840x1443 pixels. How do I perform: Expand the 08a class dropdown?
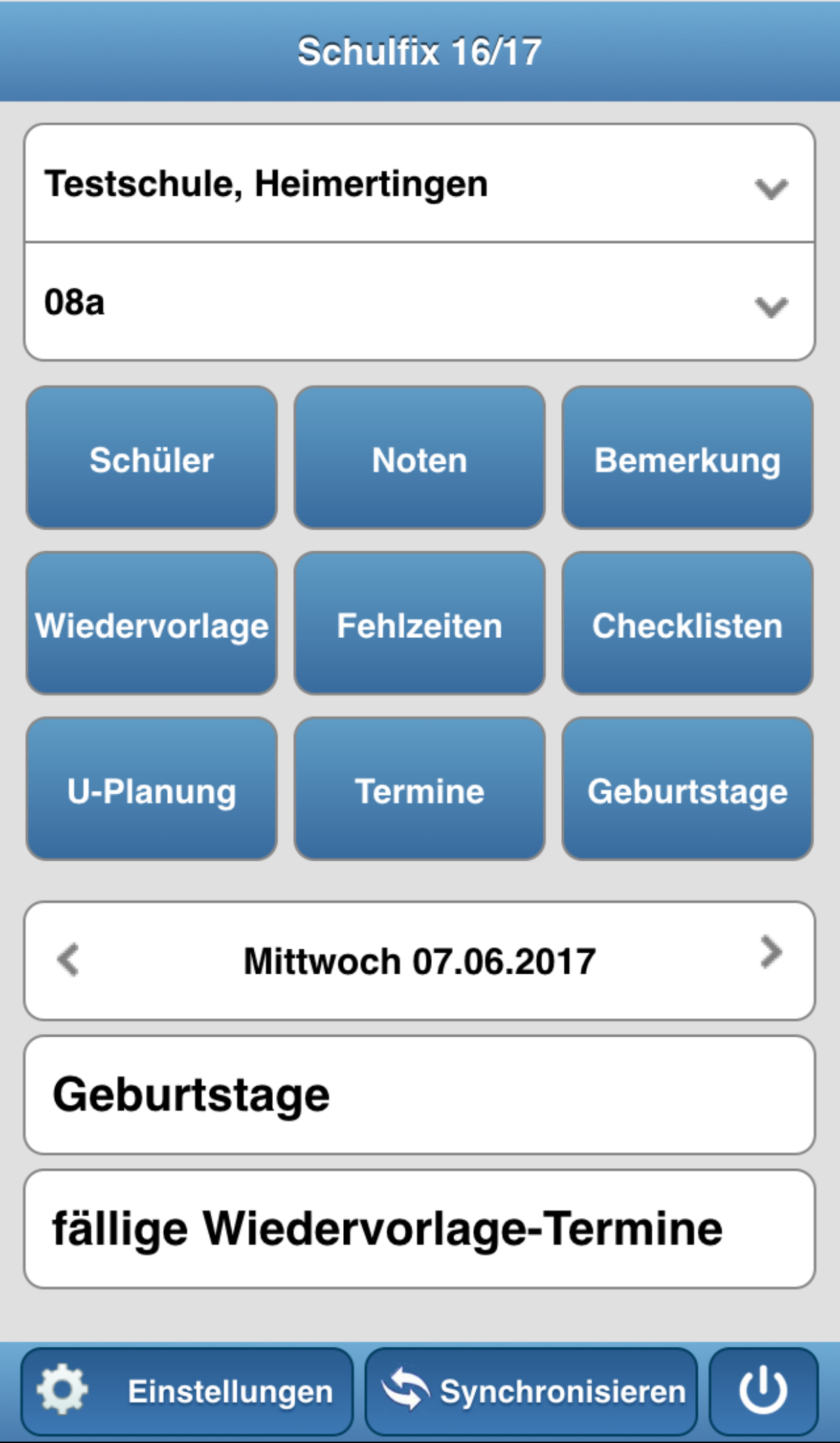(x=420, y=302)
